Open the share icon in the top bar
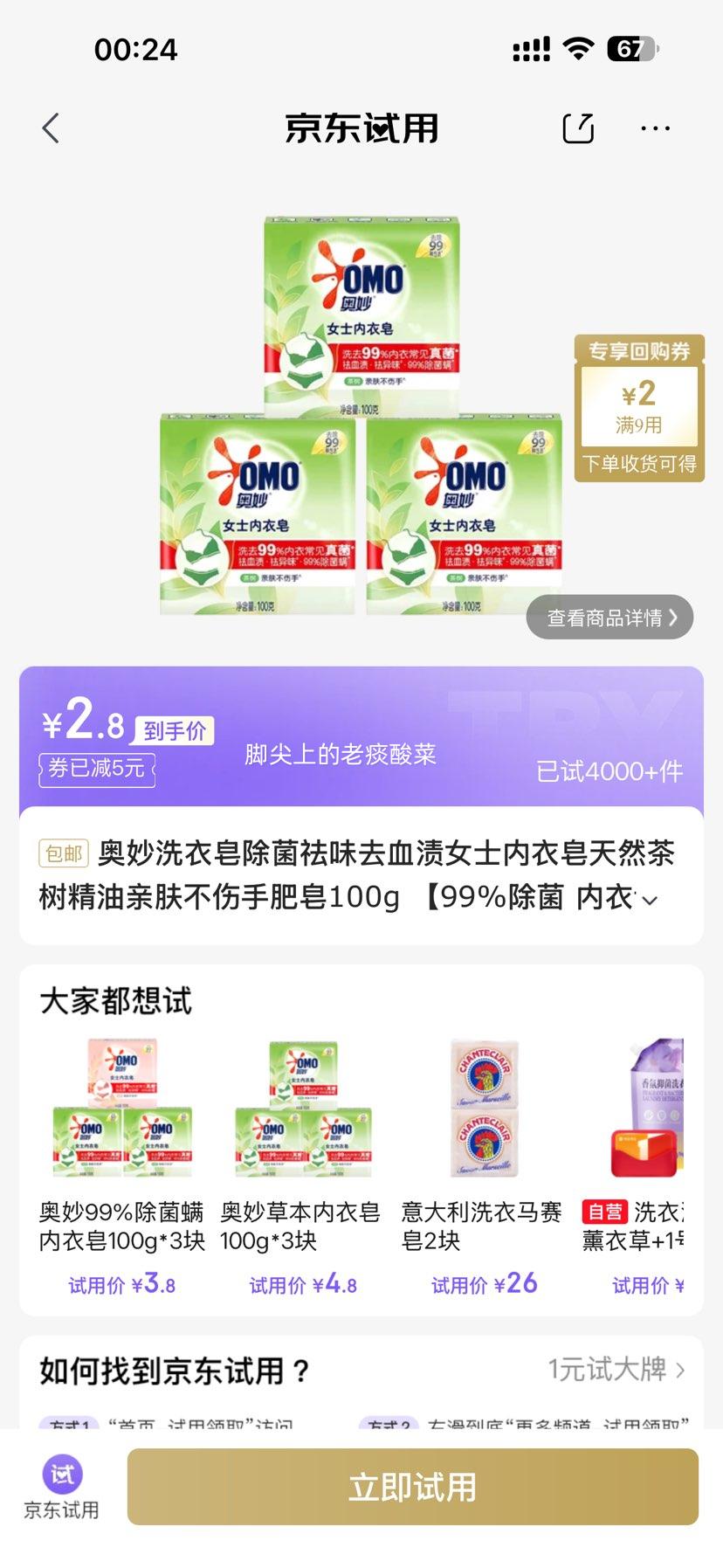The width and height of the screenshot is (723, 1568). tap(579, 127)
